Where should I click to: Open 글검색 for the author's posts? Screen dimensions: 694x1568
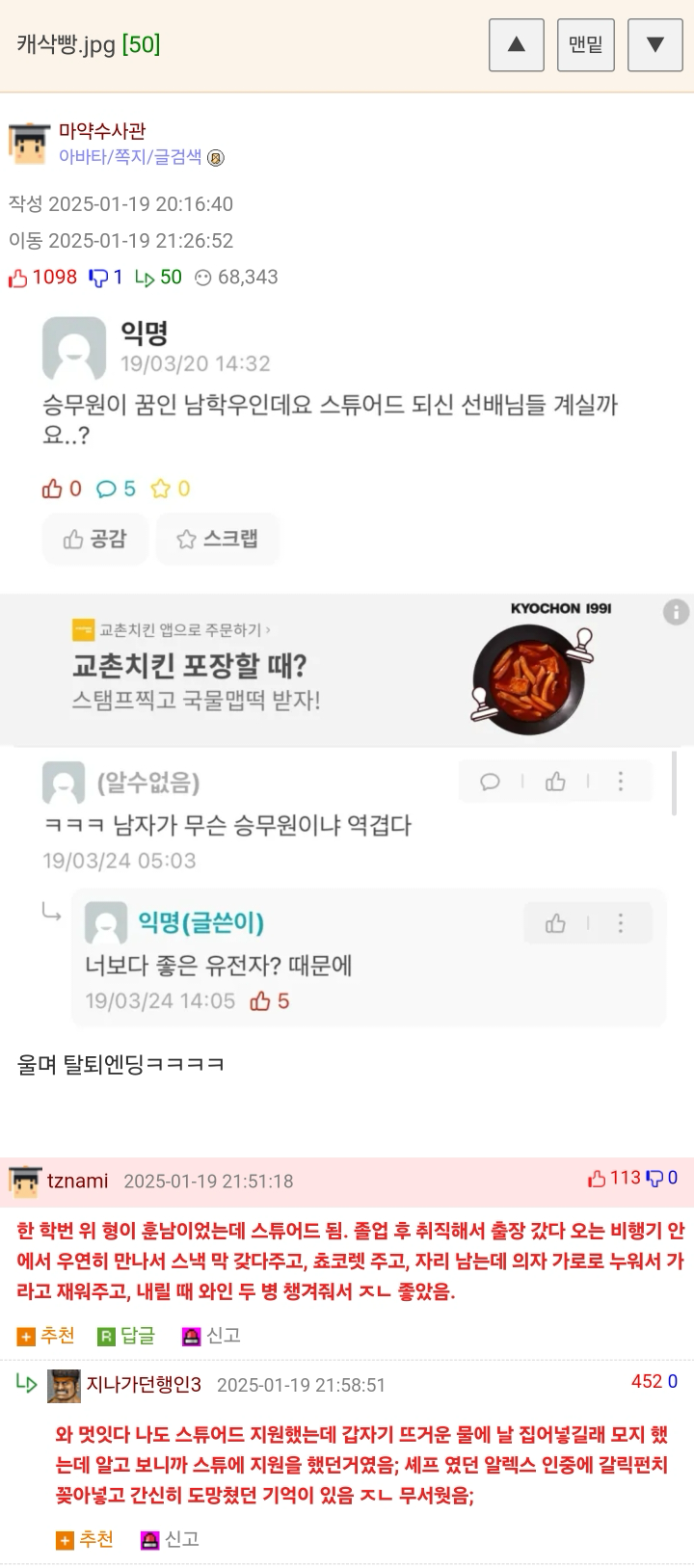click(x=178, y=157)
